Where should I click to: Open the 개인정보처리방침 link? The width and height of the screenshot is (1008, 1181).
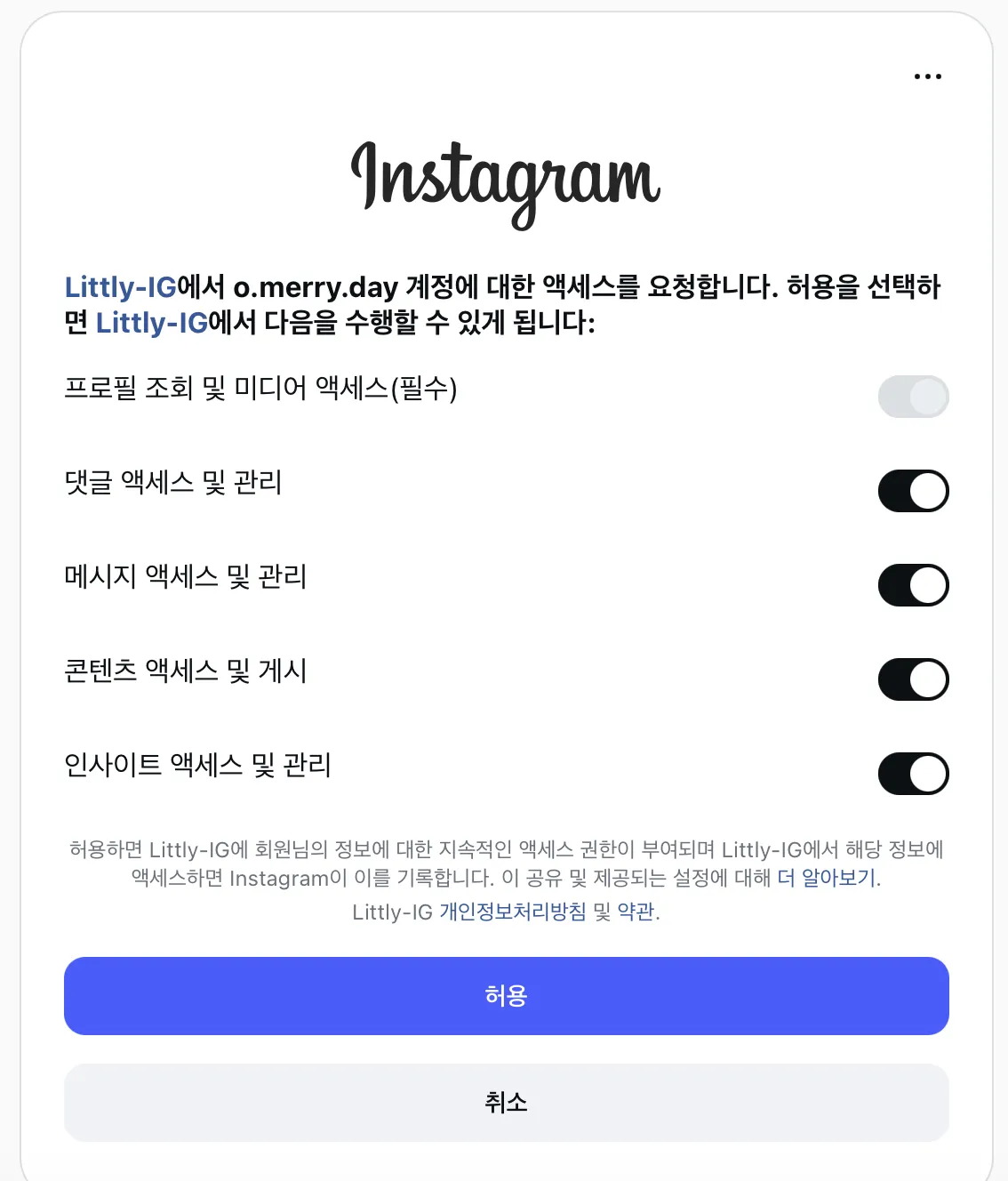[x=513, y=912]
